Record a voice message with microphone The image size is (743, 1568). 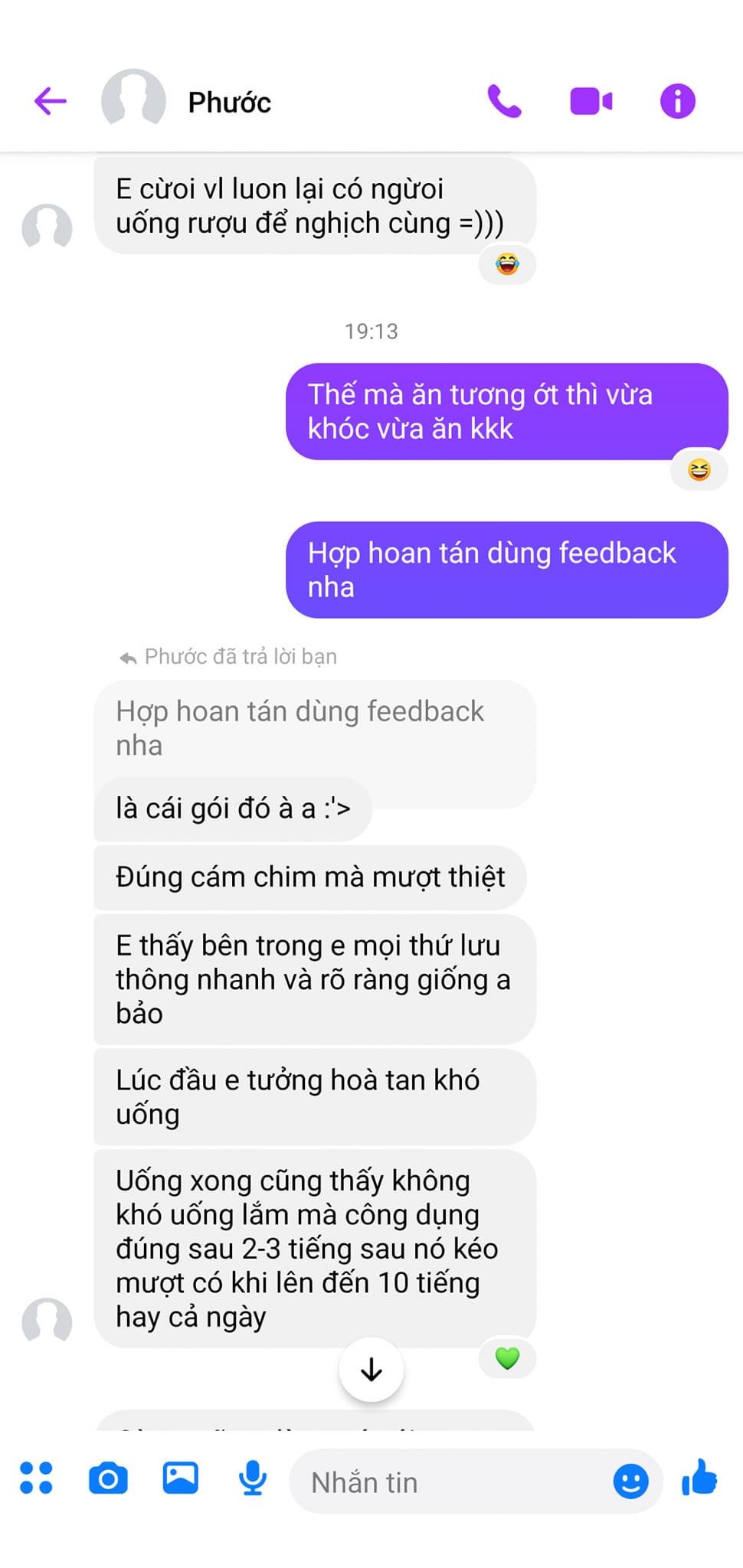(252, 1478)
